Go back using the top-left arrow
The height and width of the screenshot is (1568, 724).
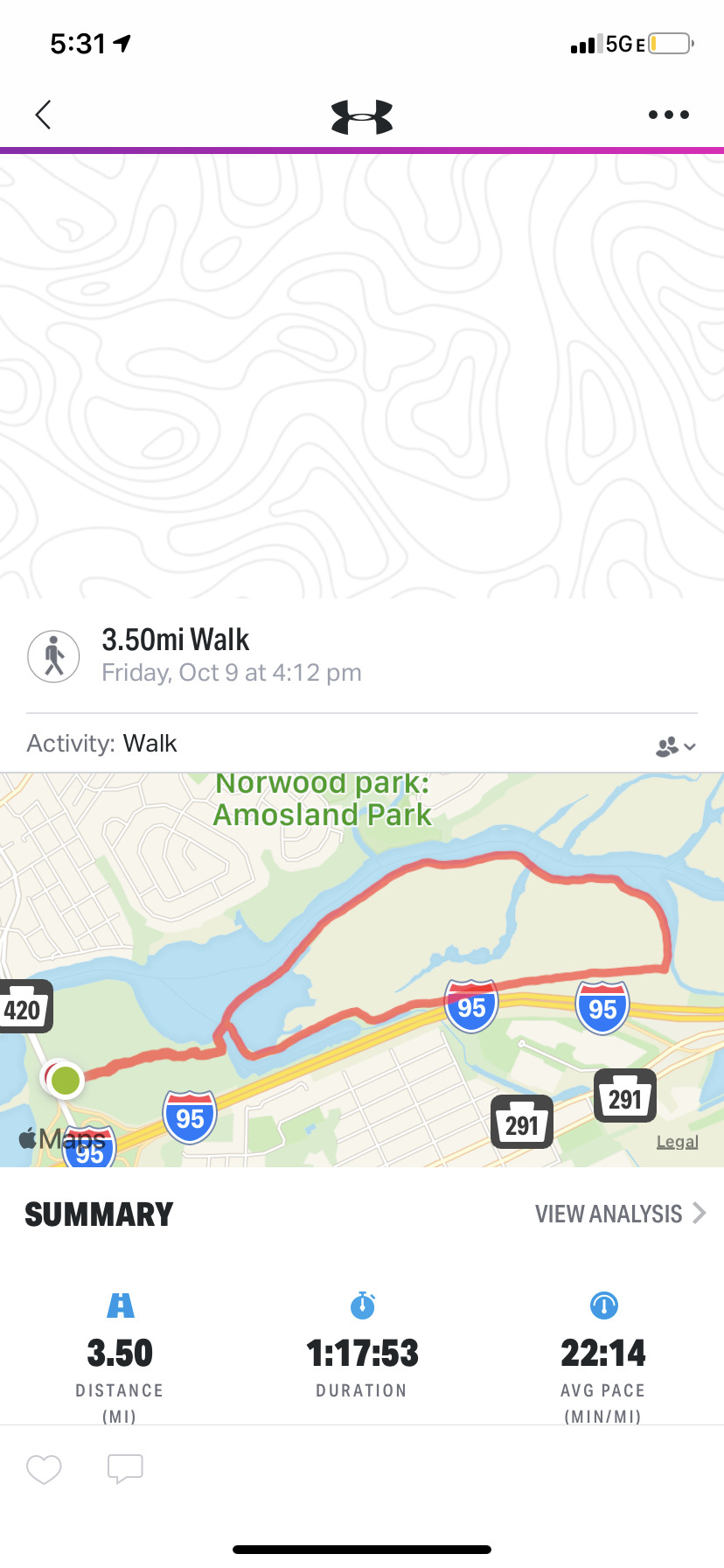point(43,115)
